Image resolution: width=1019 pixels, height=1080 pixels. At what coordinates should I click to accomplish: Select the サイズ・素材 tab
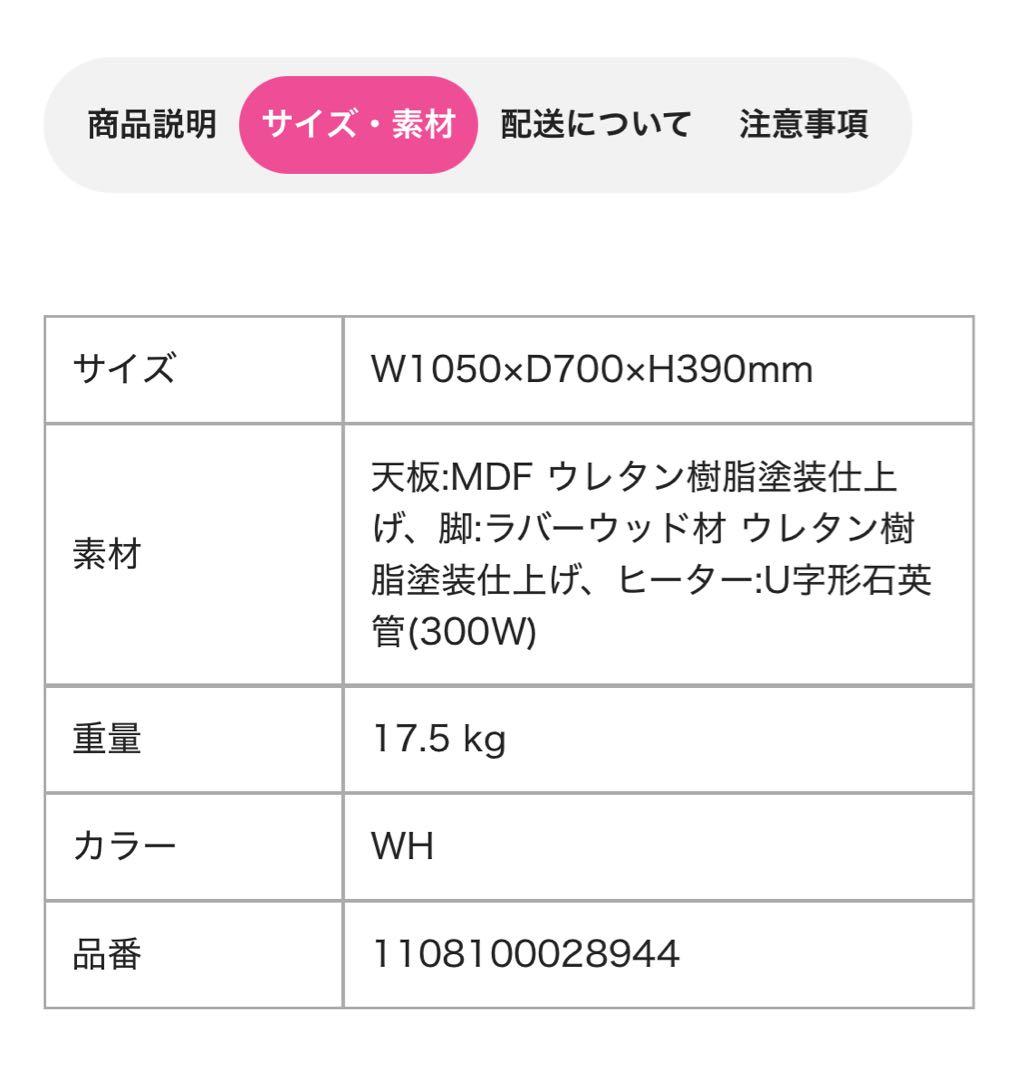click(x=359, y=125)
